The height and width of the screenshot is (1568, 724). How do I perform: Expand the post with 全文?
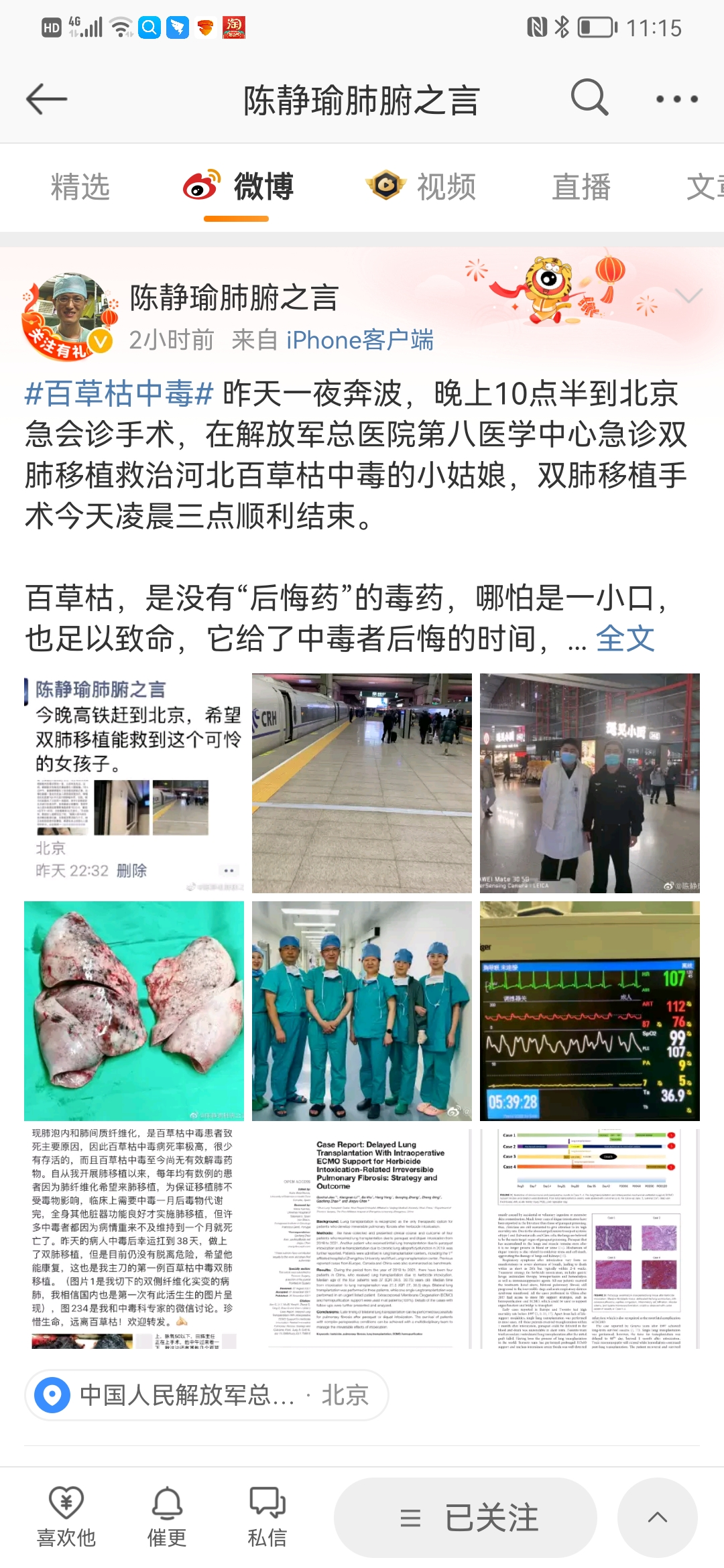click(x=625, y=638)
